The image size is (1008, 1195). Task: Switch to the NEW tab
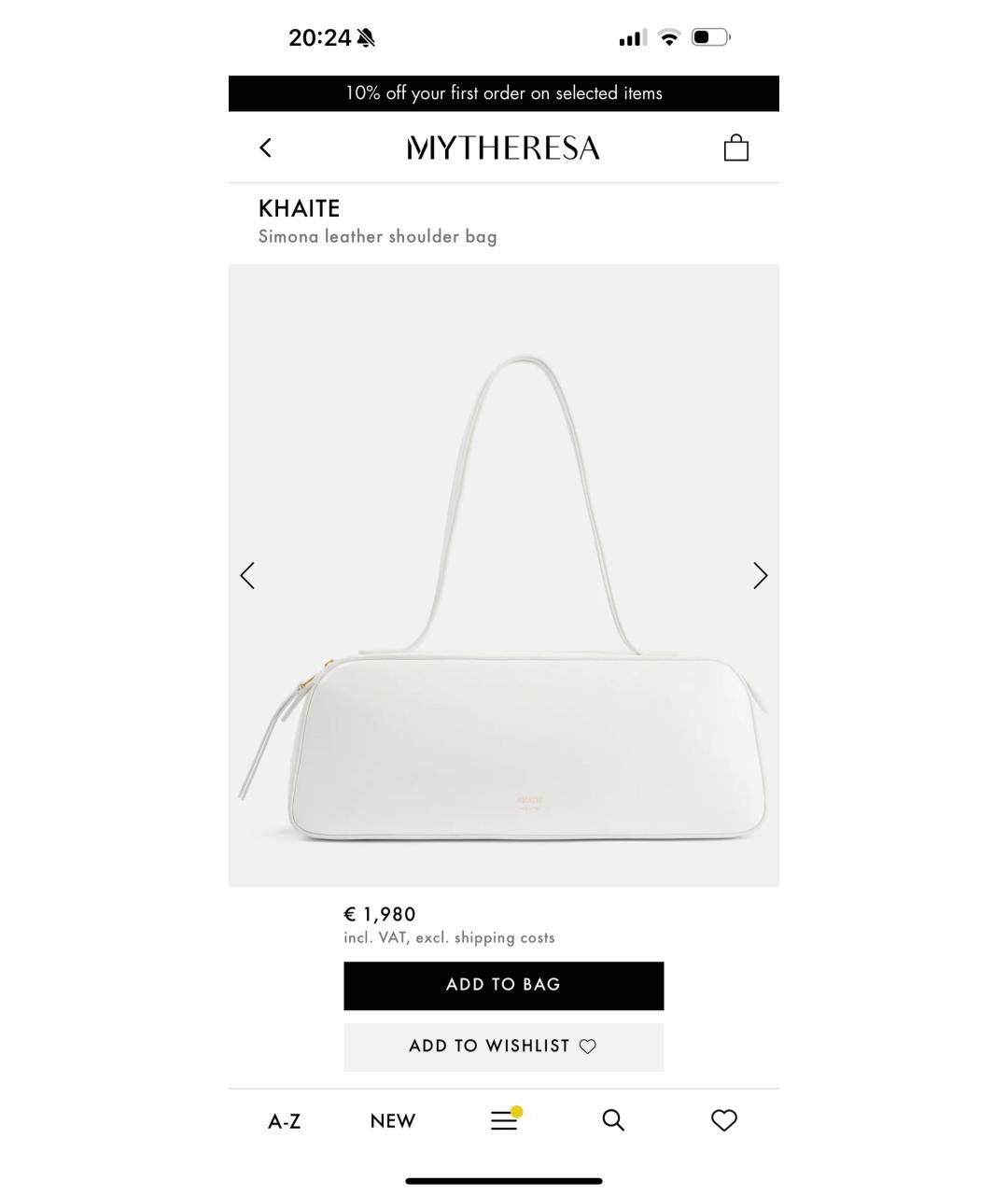393,1121
